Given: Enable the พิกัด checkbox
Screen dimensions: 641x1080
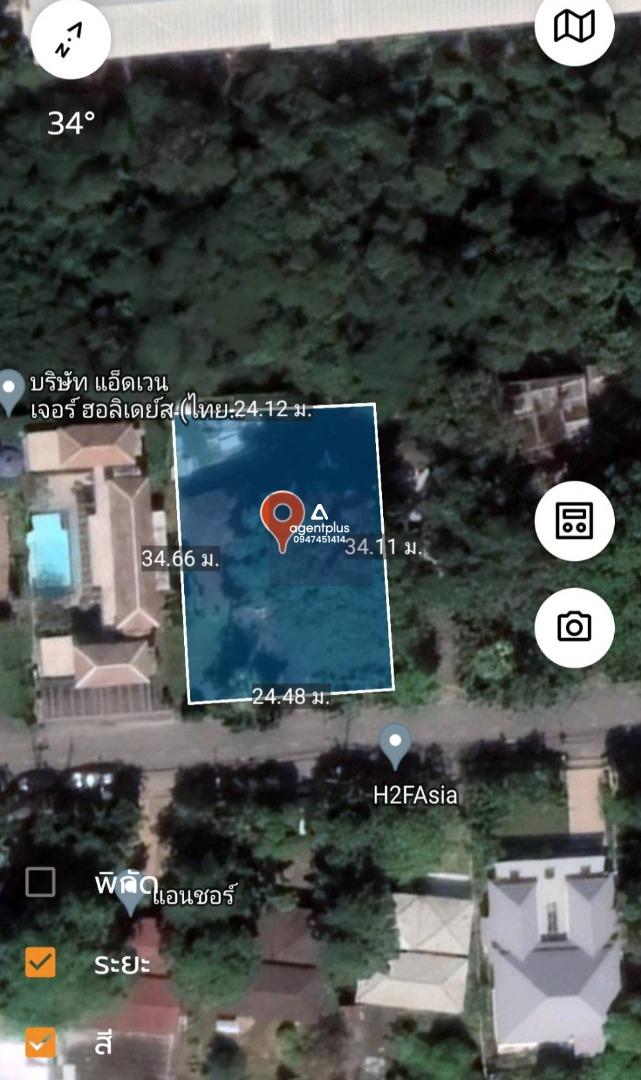Looking at the screenshot, I should 41,881.
